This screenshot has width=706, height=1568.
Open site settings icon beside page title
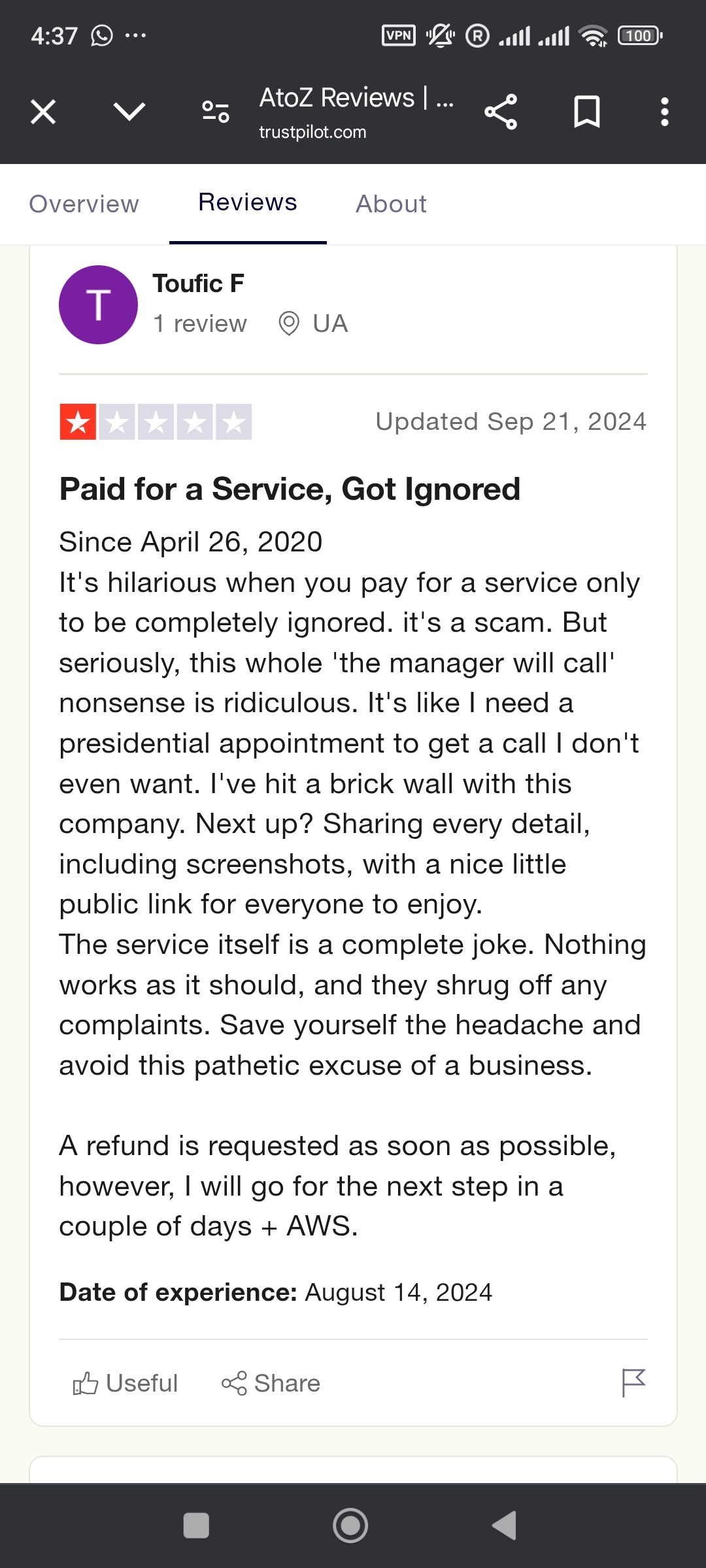pos(215,112)
